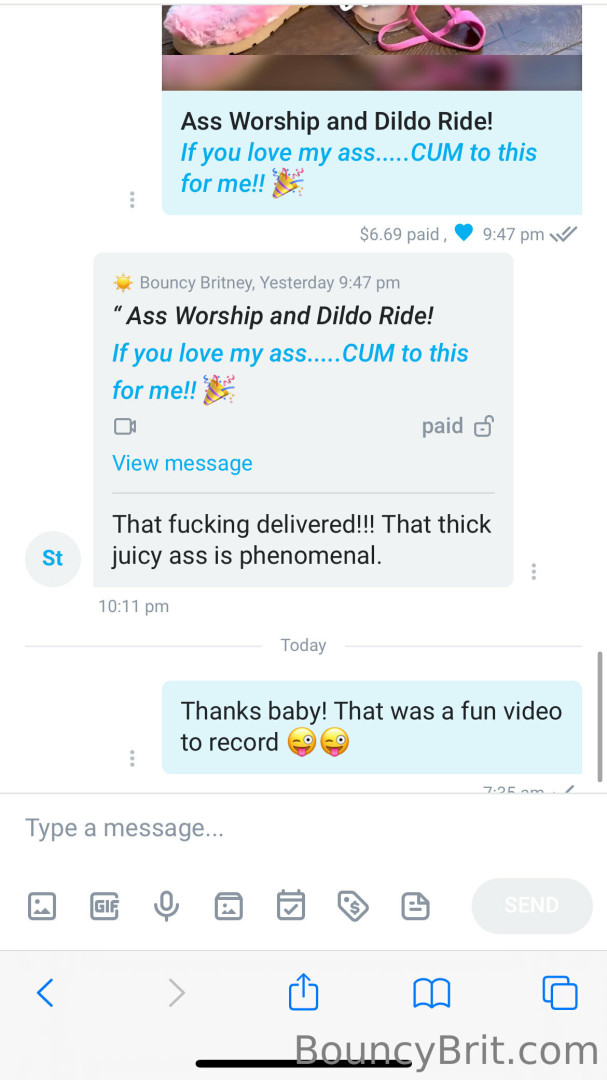Tap the SEND button
Viewport: 607px width, 1080px height.
tap(531, 906)
